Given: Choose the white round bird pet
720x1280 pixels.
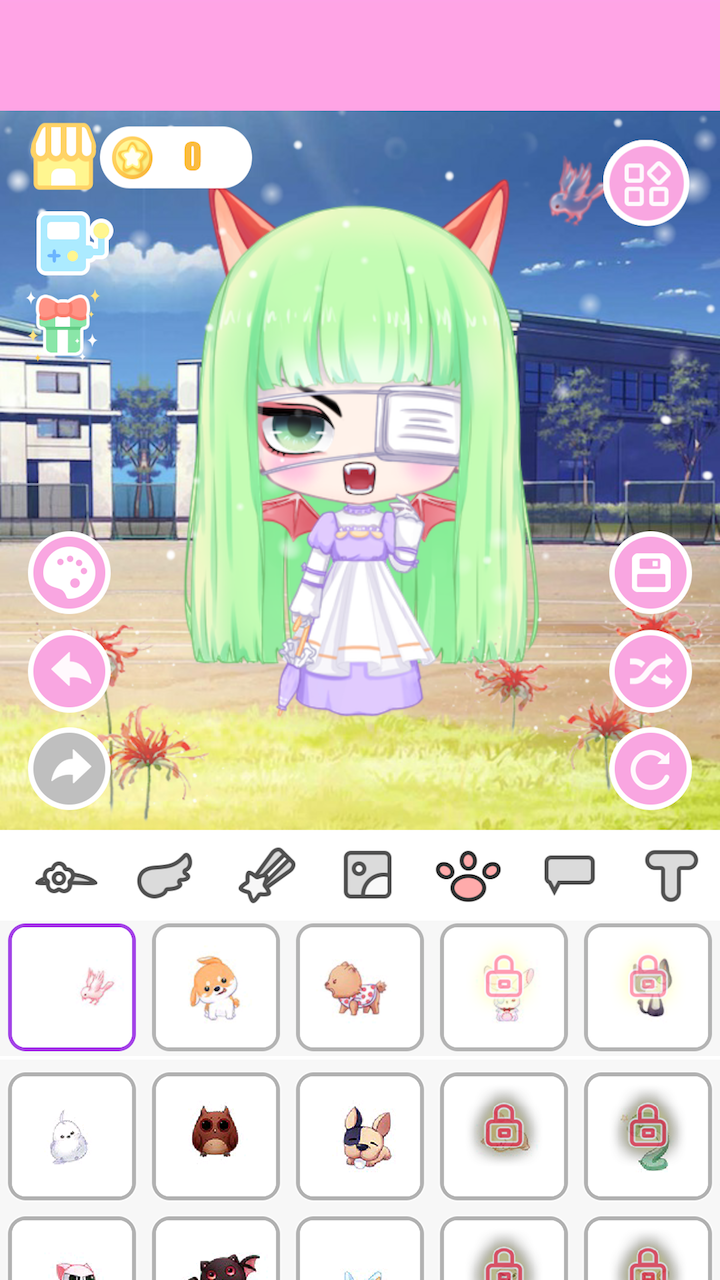Looking at the screenshot, I should point(72,1136).
